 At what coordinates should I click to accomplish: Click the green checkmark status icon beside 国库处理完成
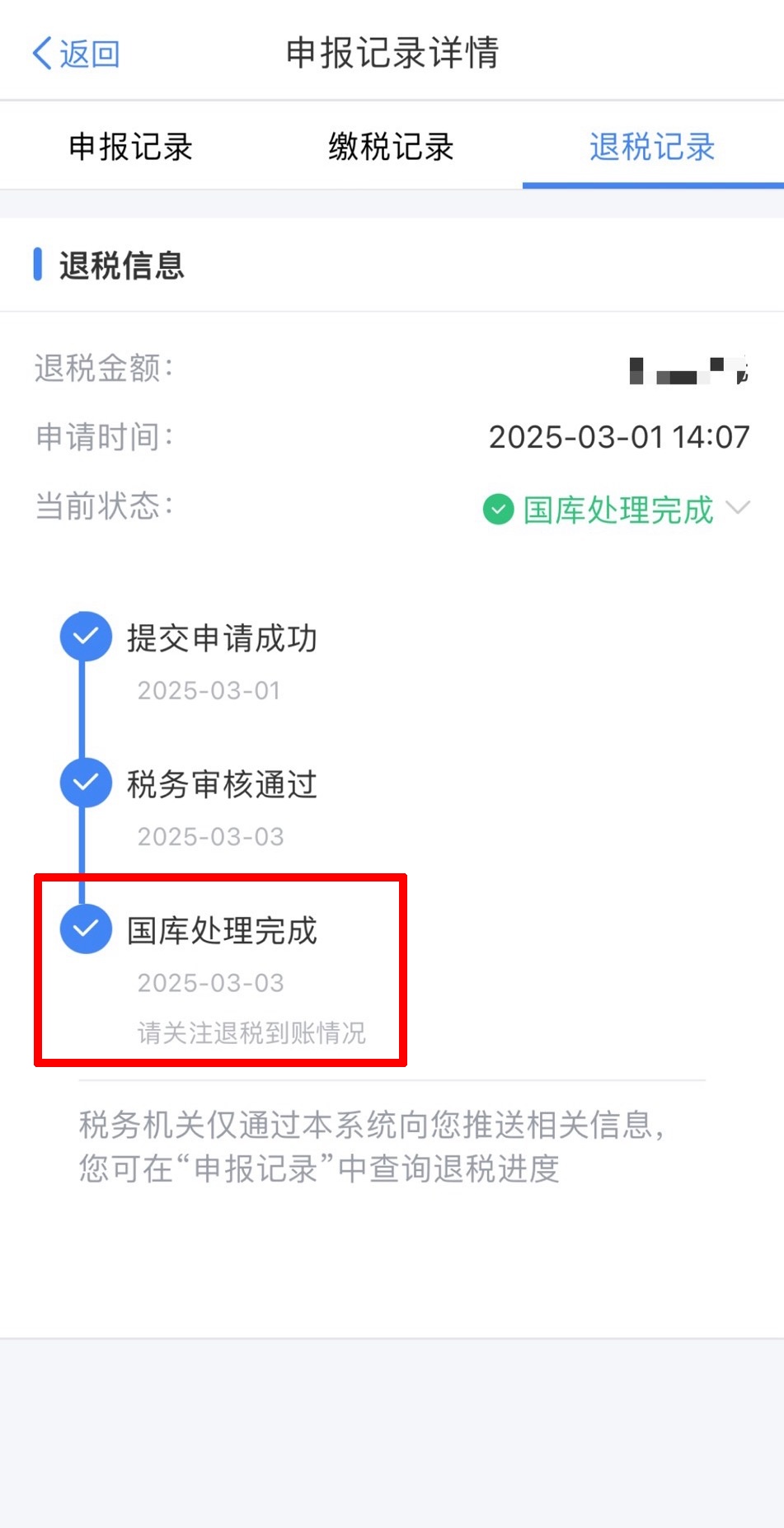click(500, 510)
